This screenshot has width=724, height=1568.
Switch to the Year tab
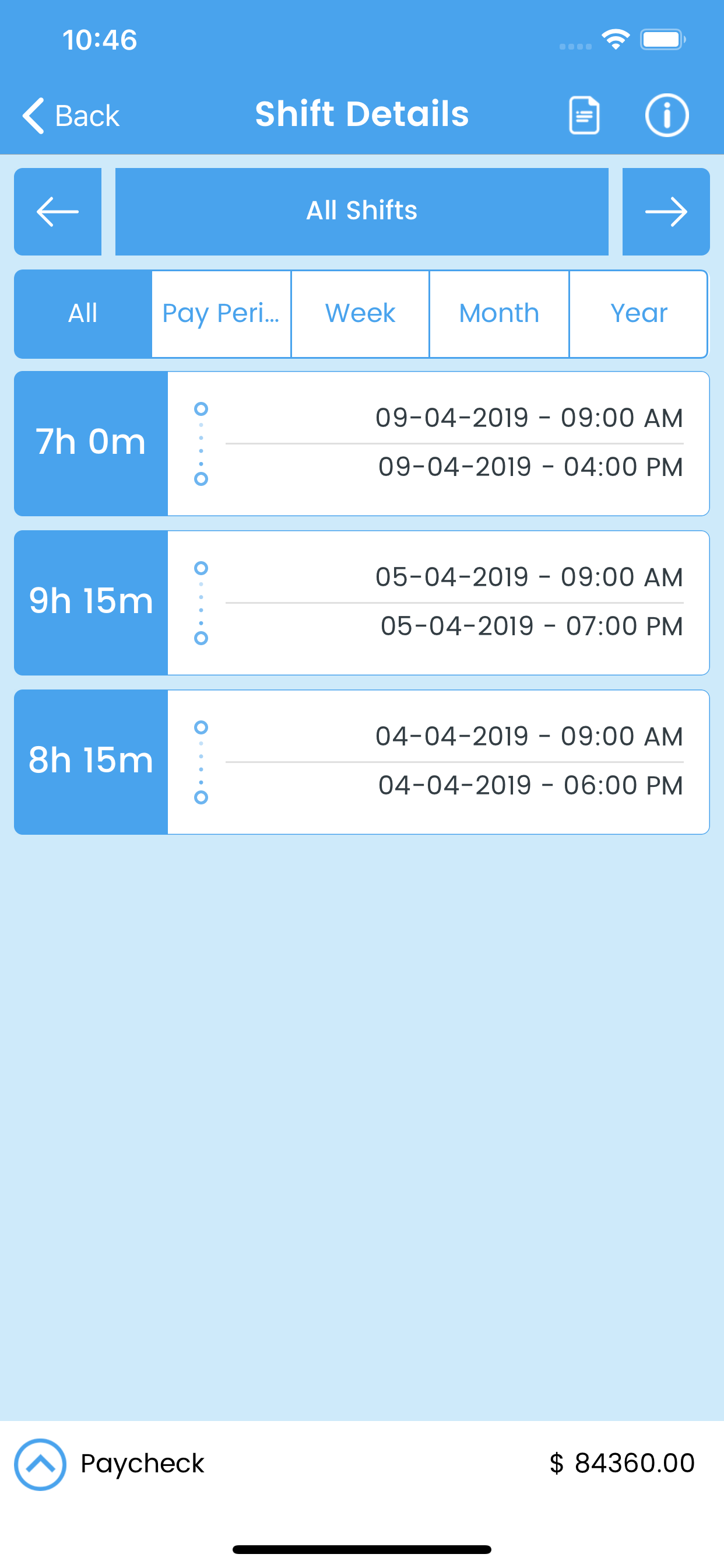639,314
